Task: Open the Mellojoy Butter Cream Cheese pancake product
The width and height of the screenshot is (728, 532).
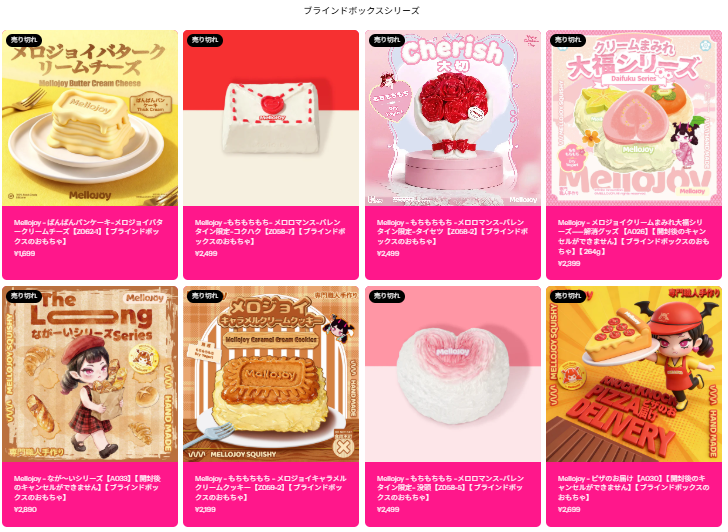Action: coord(90,120)
